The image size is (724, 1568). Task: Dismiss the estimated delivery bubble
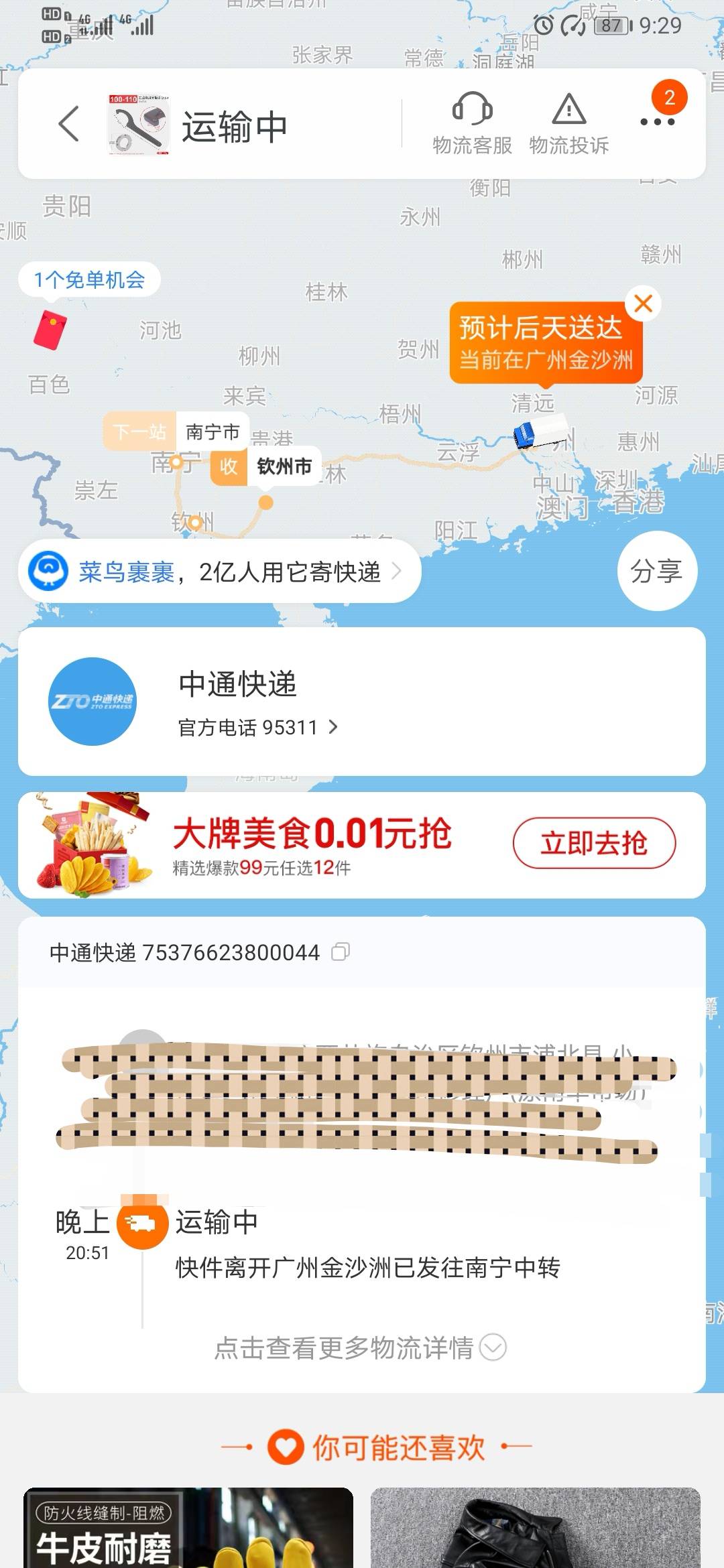(x=644, y=304)
